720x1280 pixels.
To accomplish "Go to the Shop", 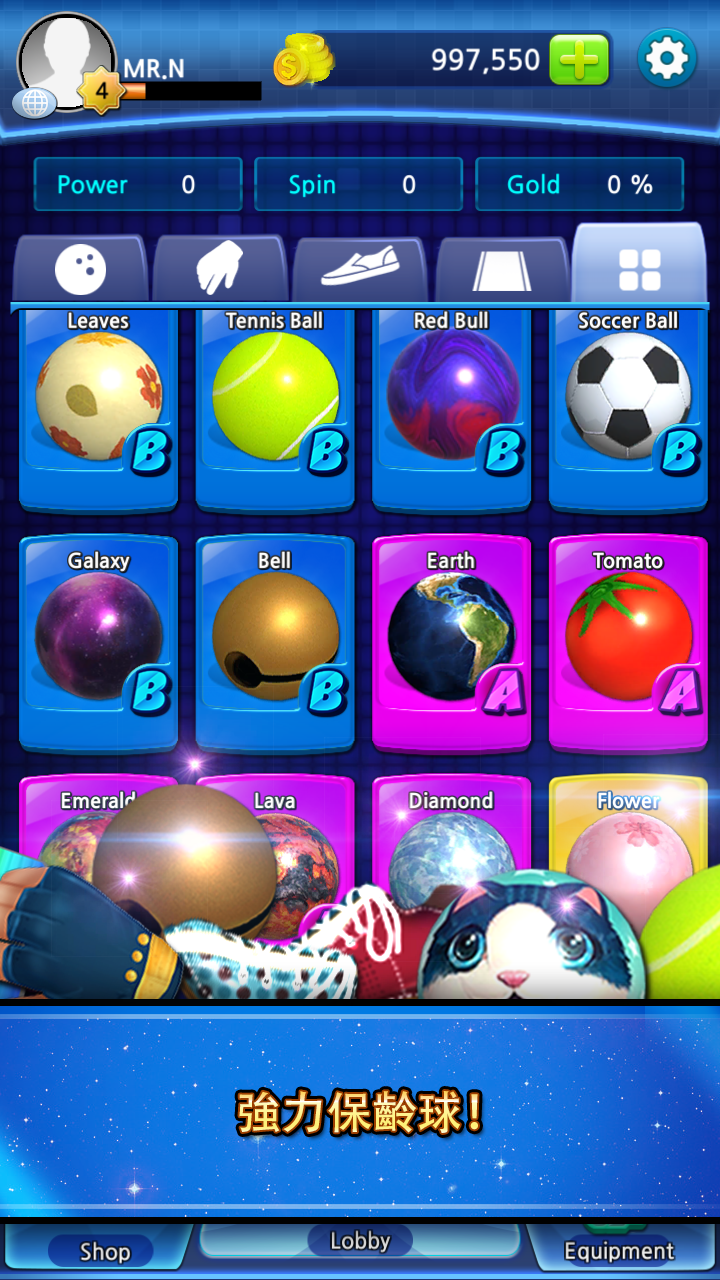I will pyautogui.click(x=104, y=1250).
